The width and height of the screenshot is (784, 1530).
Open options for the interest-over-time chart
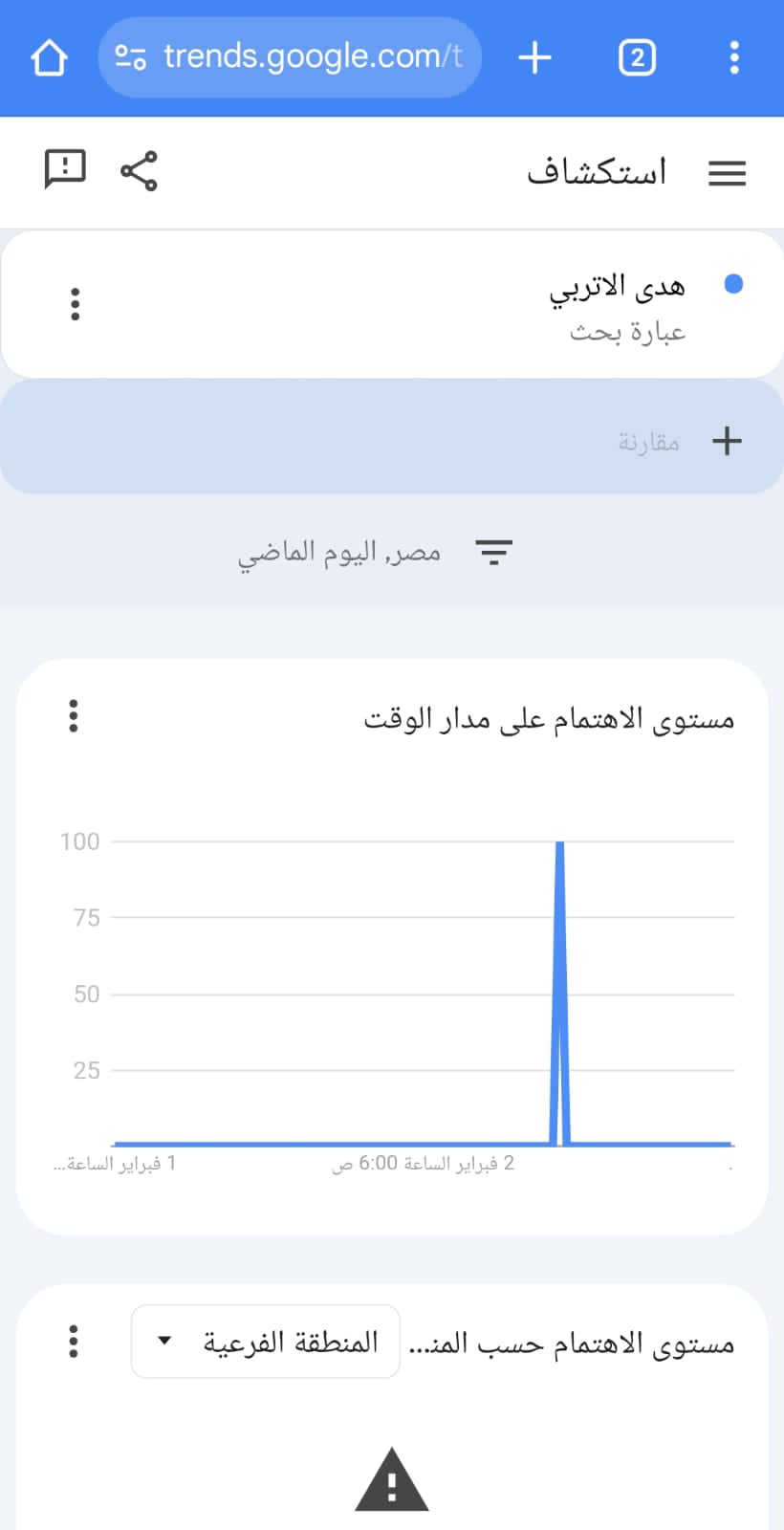(74, 715)
